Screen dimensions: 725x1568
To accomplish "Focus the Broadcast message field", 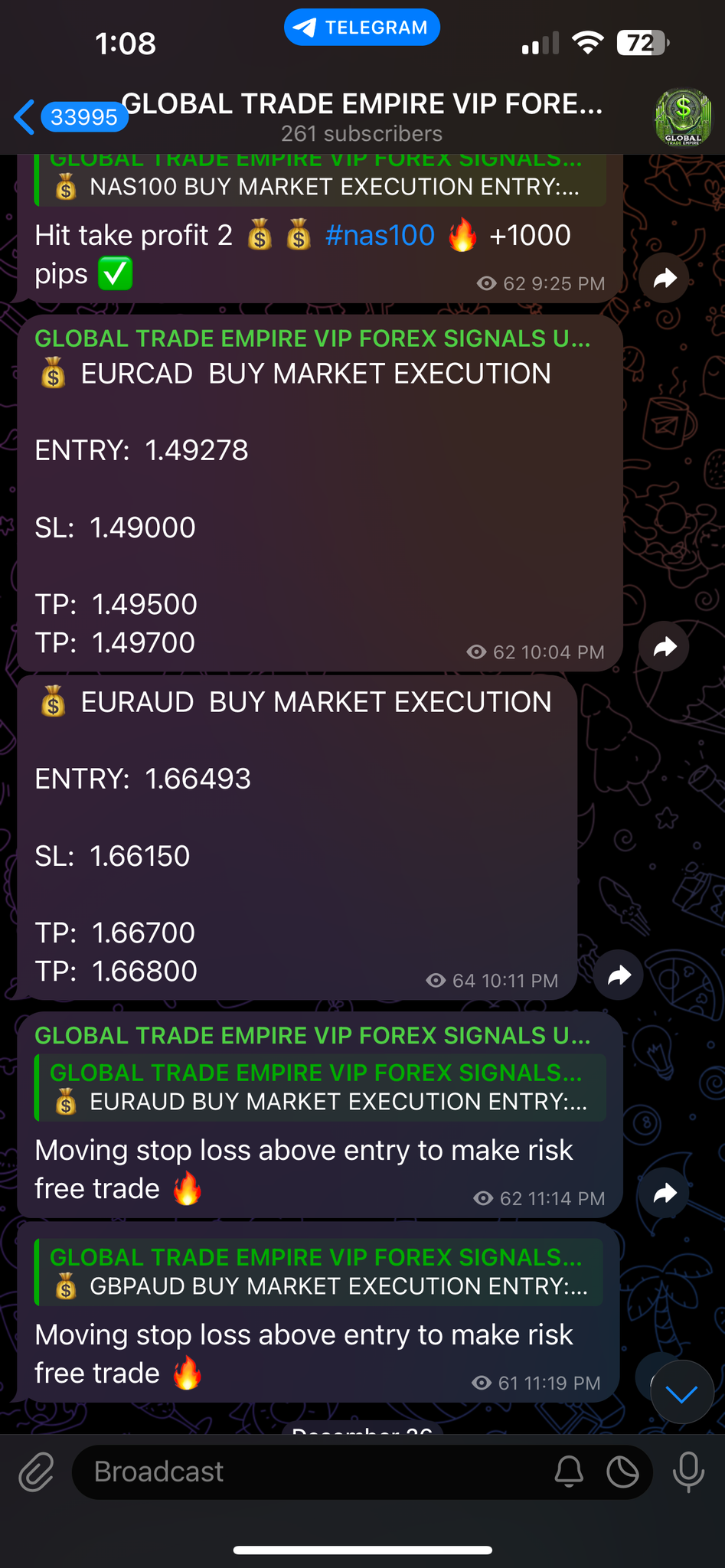I will 306,1472.
